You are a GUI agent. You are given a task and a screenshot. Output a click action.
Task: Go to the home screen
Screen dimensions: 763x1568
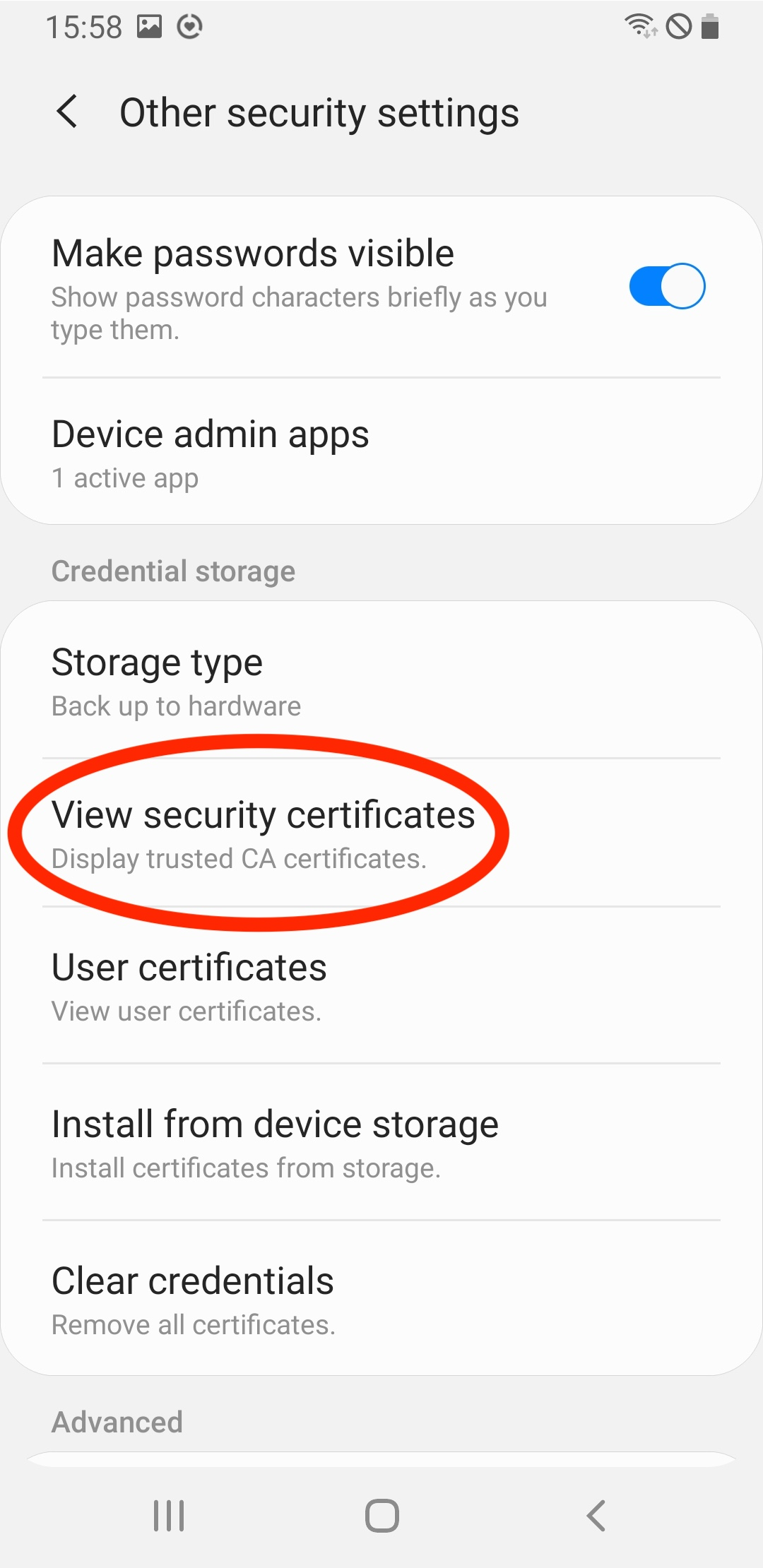(381, 1516)
